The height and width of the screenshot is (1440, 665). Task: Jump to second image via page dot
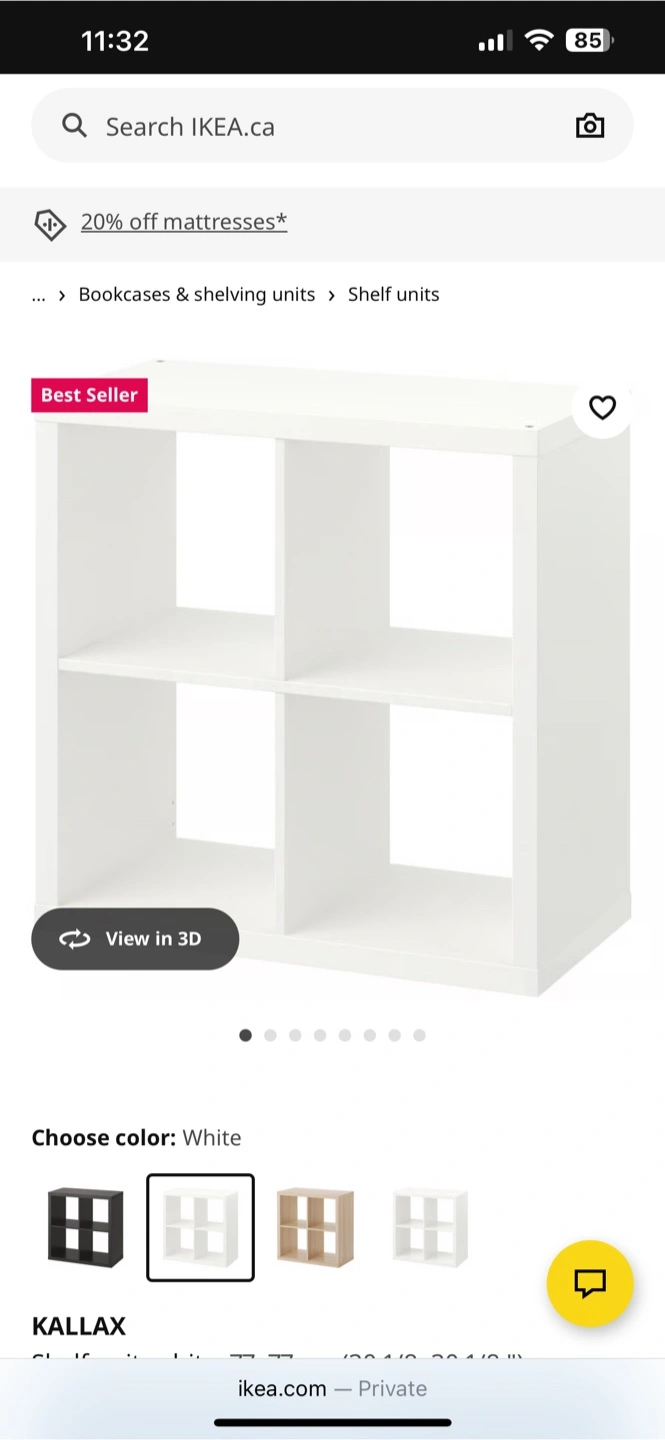coord(270,1036)
